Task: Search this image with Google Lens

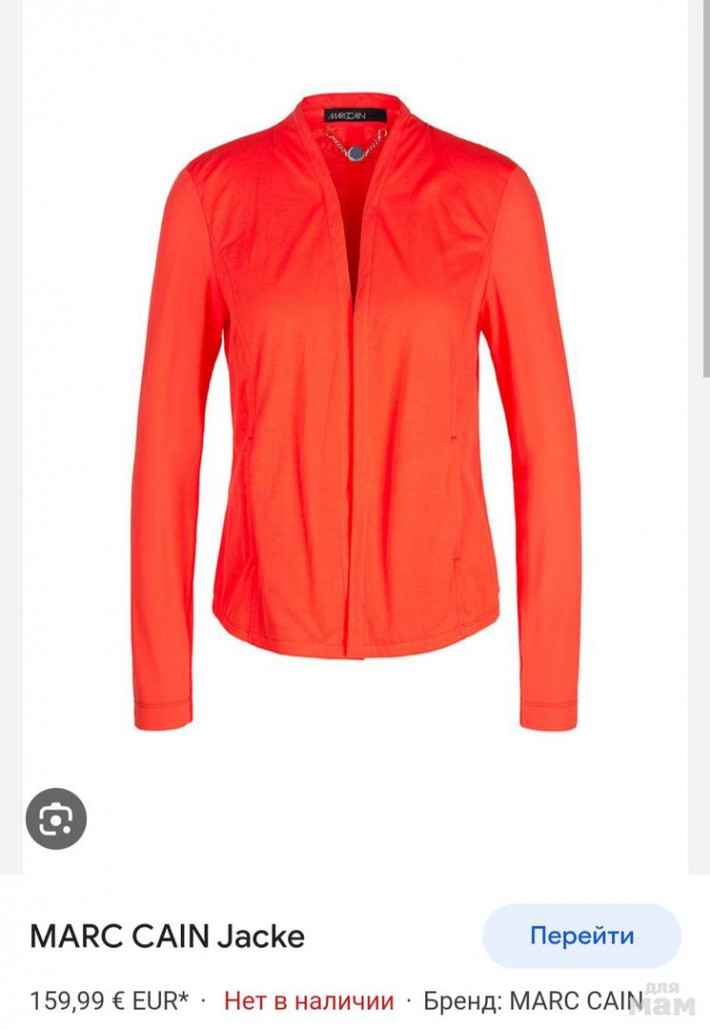Action: tap(56, 819)
